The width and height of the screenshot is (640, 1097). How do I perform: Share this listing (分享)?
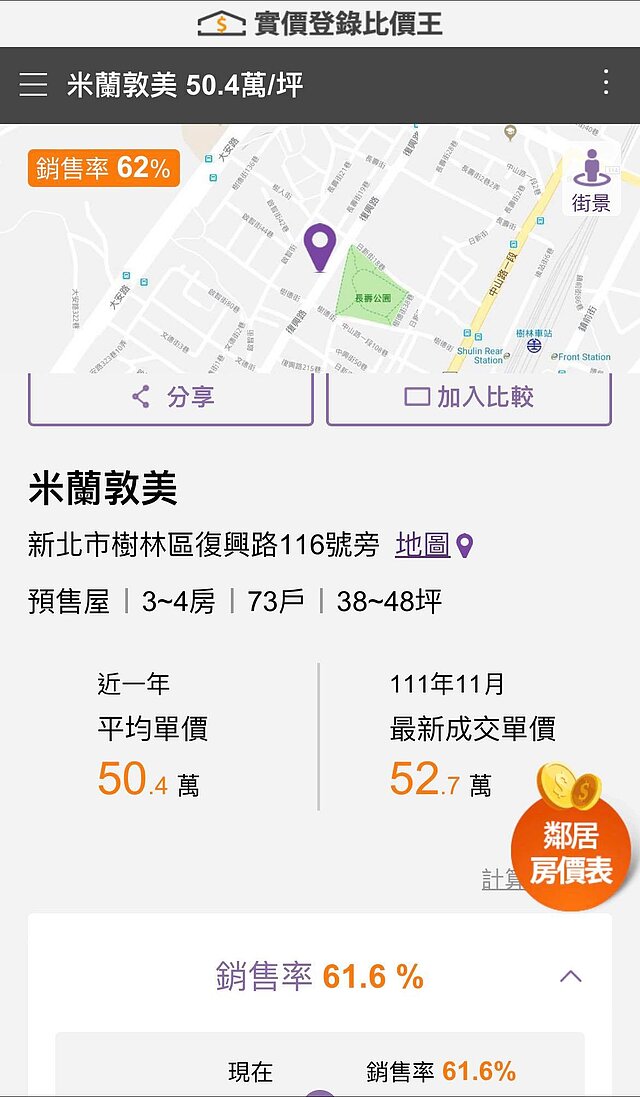171,397
